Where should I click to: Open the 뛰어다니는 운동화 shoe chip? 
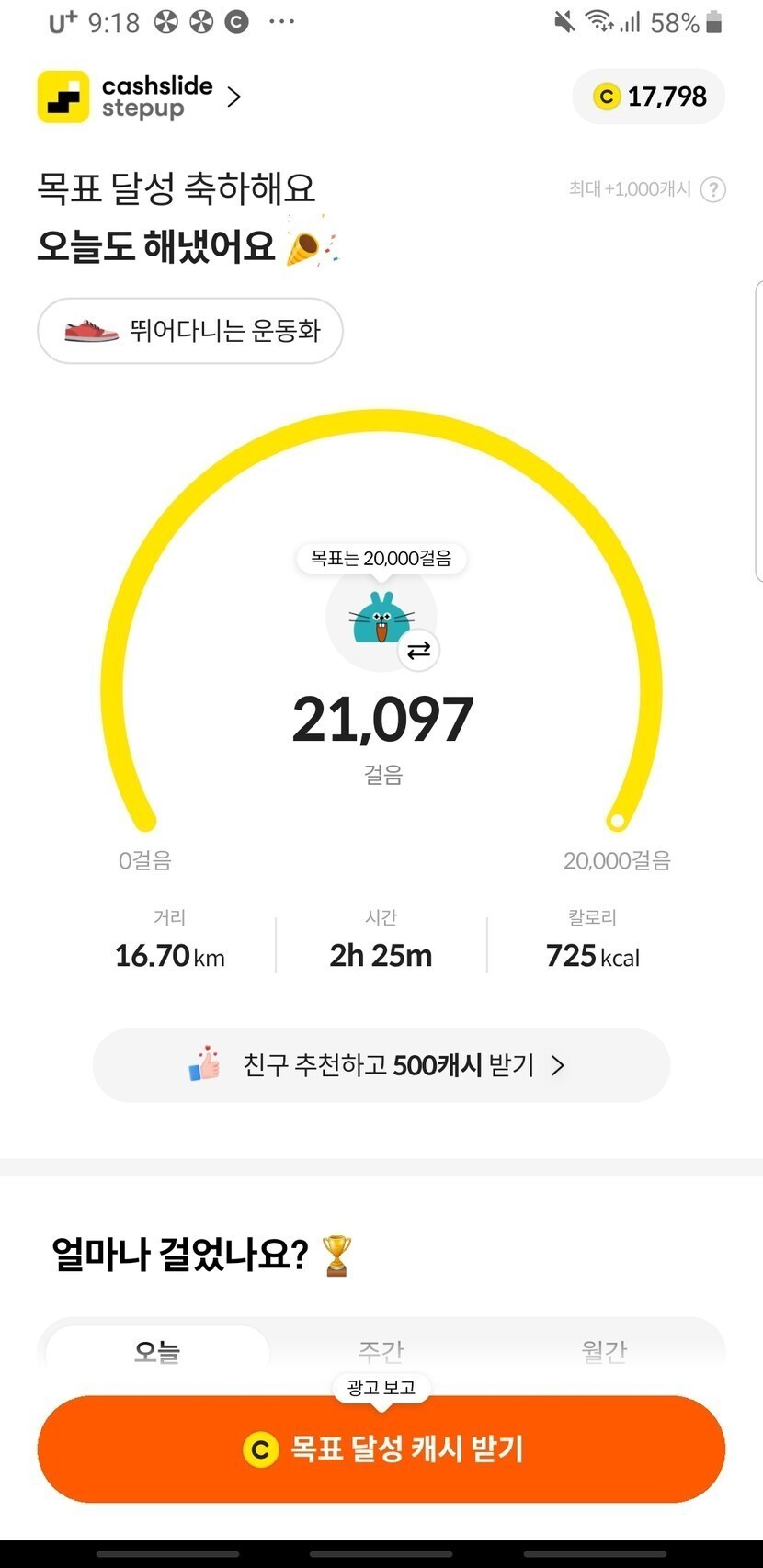(x=190, y=331)
